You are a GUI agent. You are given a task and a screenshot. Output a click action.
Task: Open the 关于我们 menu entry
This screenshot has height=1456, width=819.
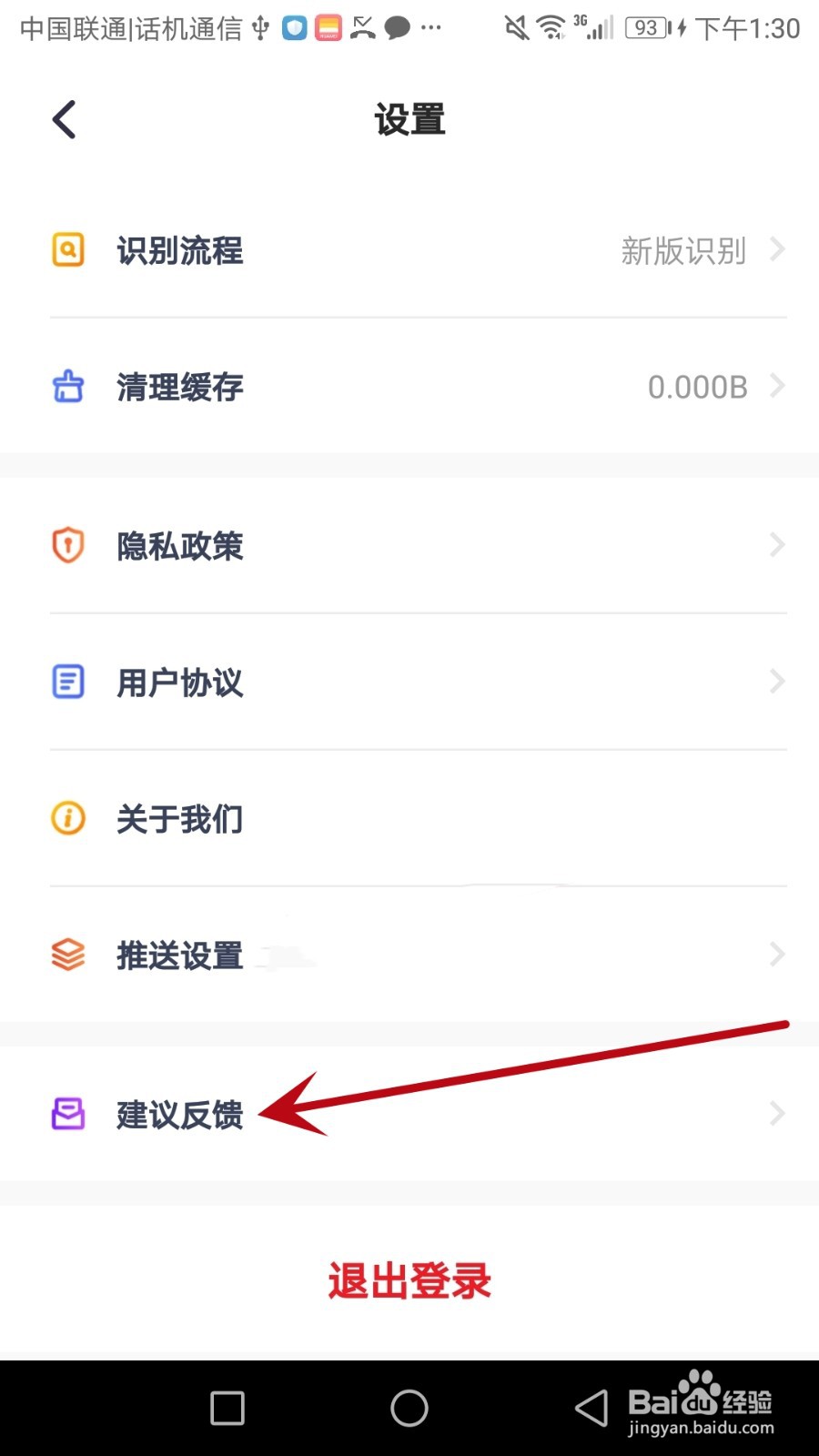179,817
